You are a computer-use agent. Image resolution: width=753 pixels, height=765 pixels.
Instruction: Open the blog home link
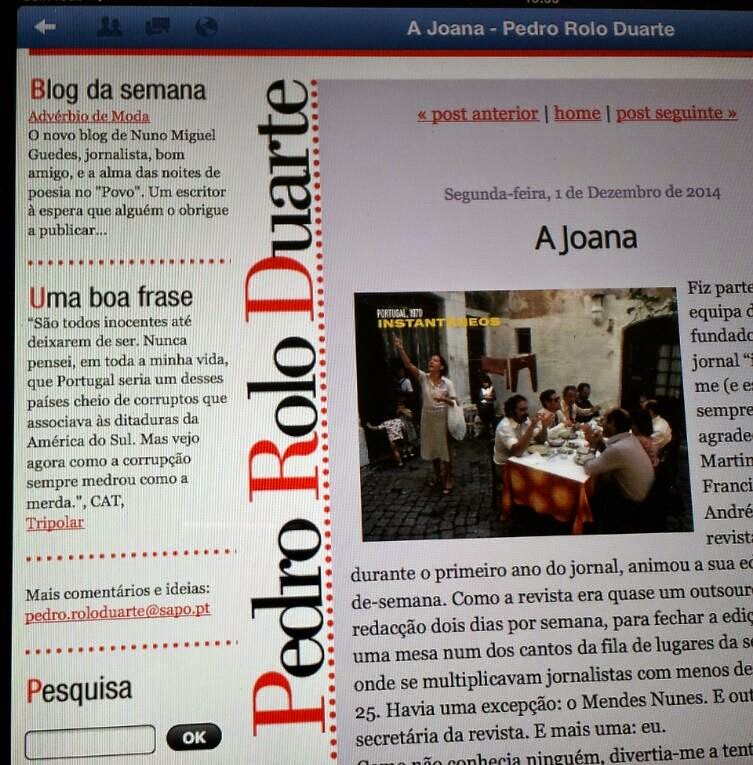click(x=577, y=114)
